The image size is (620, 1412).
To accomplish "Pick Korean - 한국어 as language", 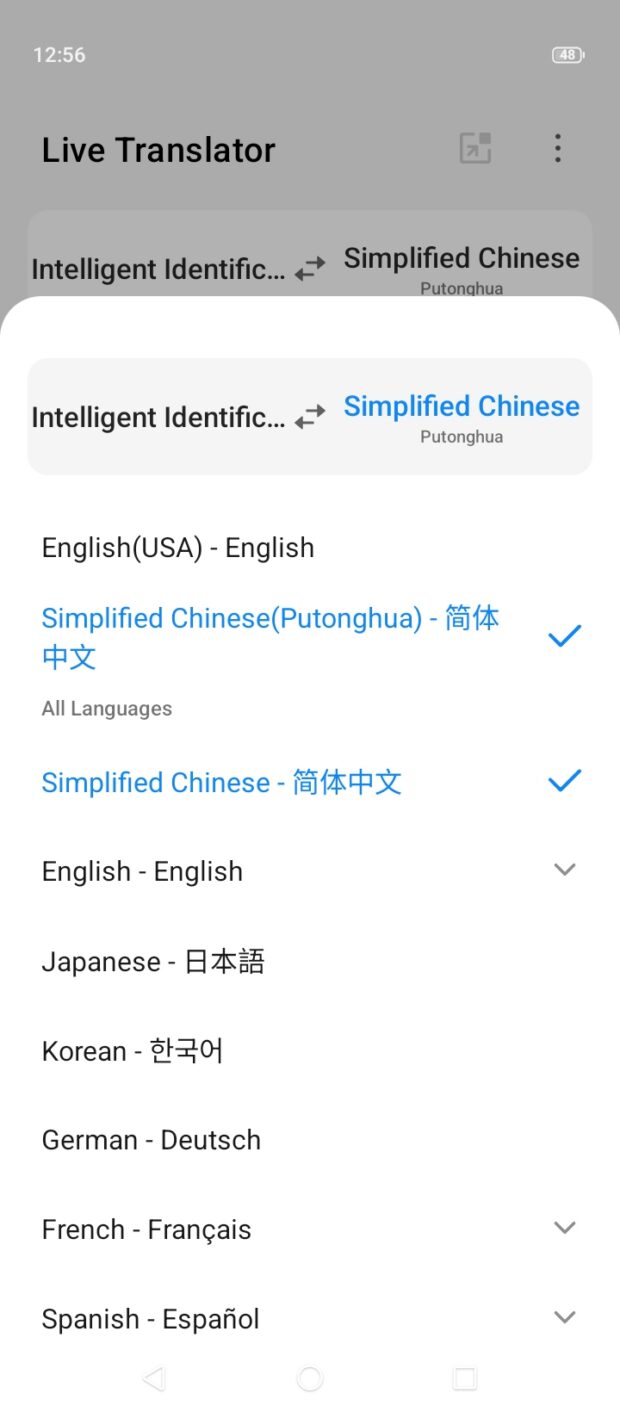I will [133, 1051].
